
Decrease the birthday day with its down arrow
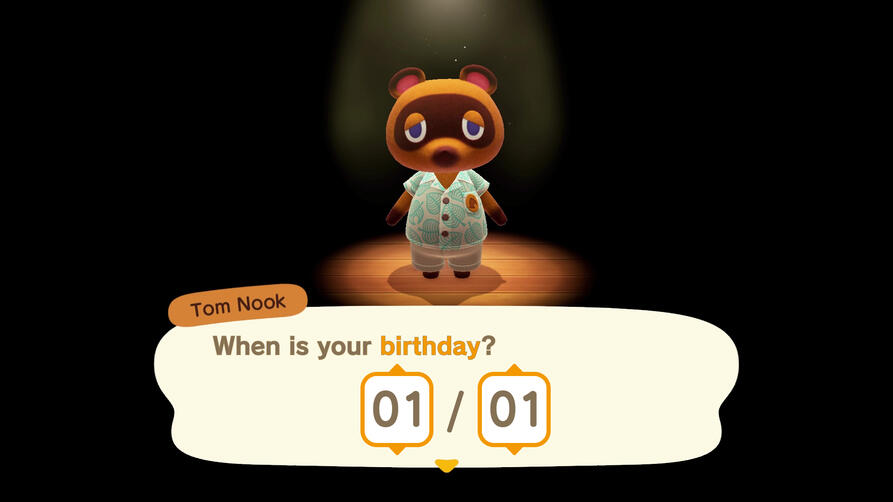(514, 449)
